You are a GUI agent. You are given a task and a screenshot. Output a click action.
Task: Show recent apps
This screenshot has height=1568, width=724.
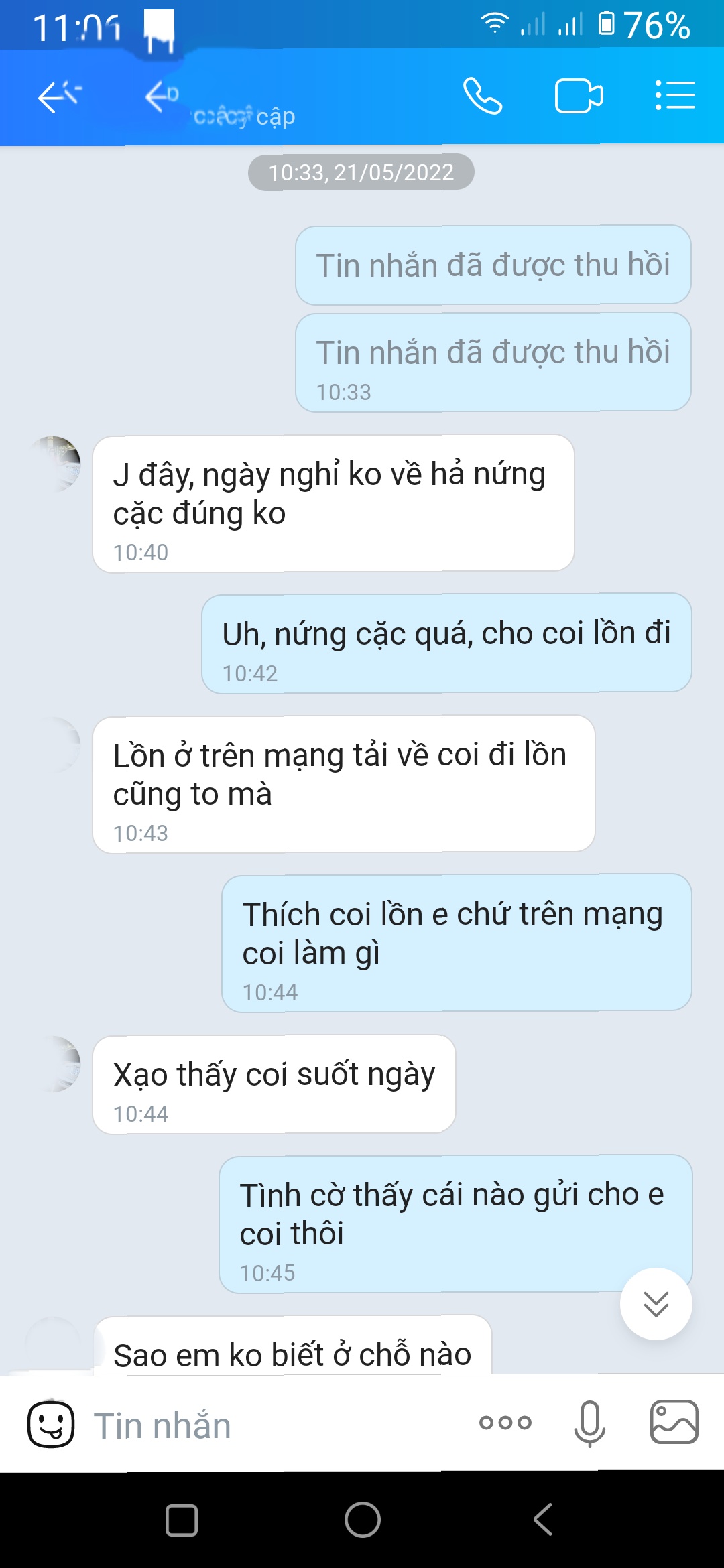[182, 1520]
